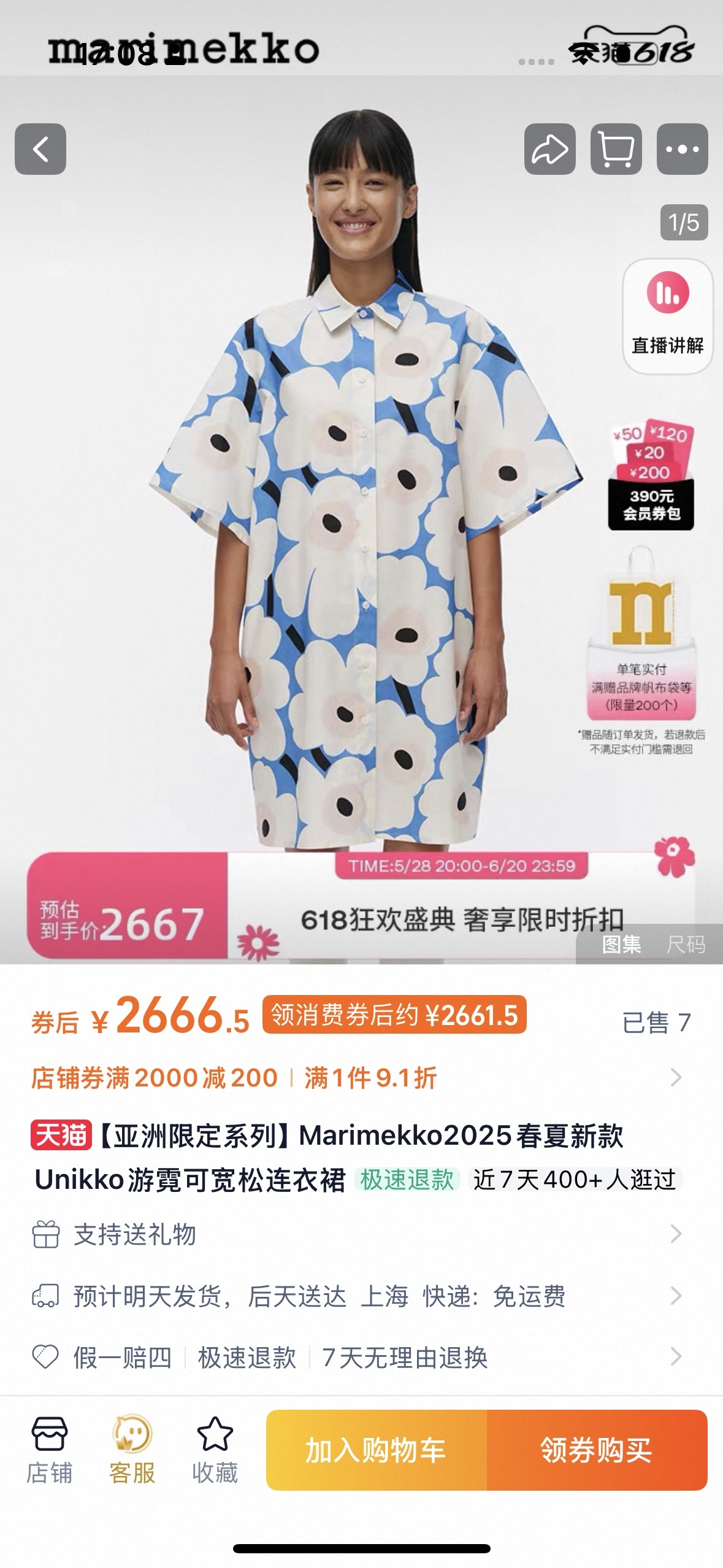723x1568 pixels.
Task: Go back to the previous page
Action: 40,149
